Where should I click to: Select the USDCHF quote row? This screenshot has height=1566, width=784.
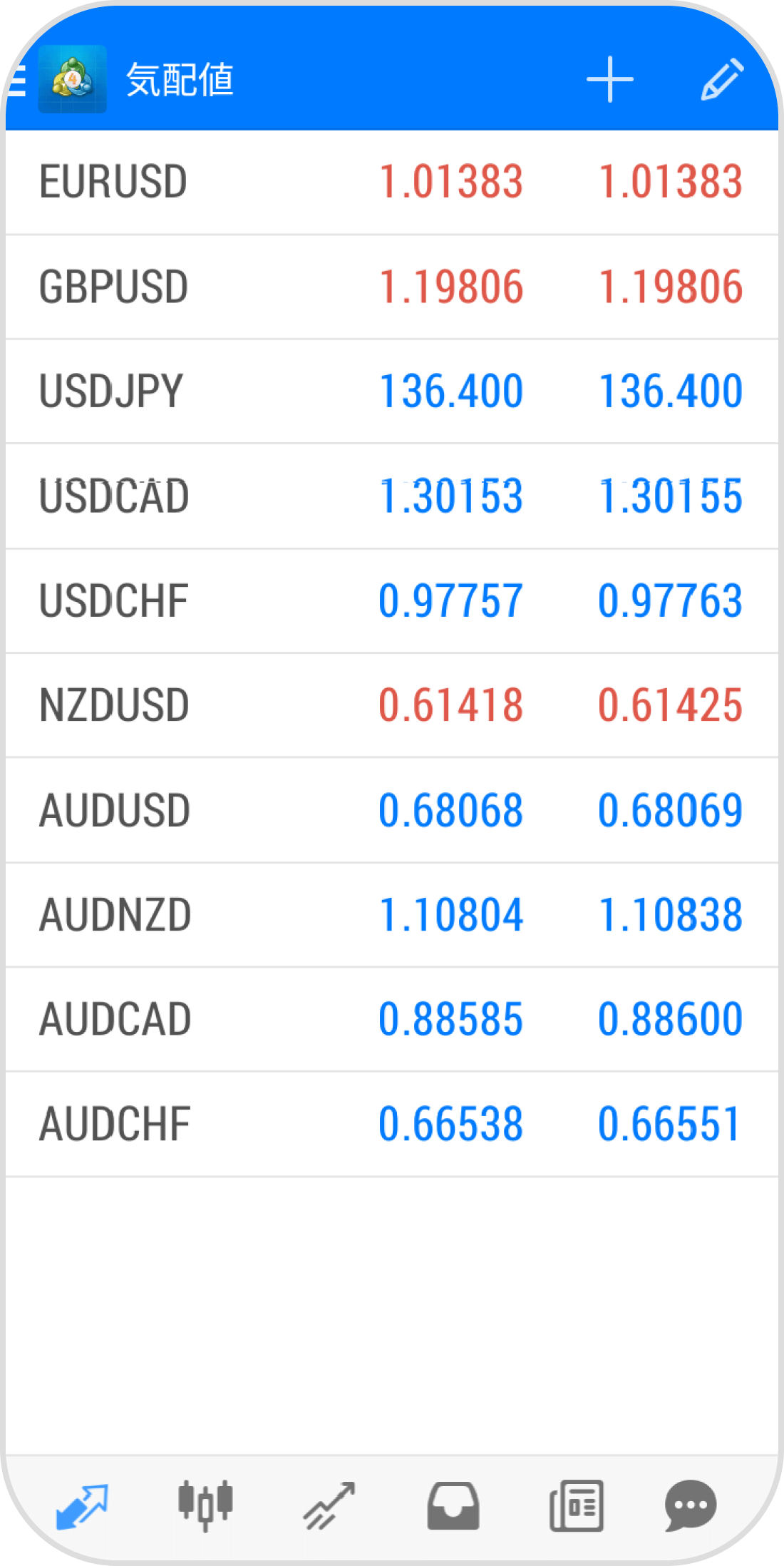pyautogui.click(x=392, y=601)
